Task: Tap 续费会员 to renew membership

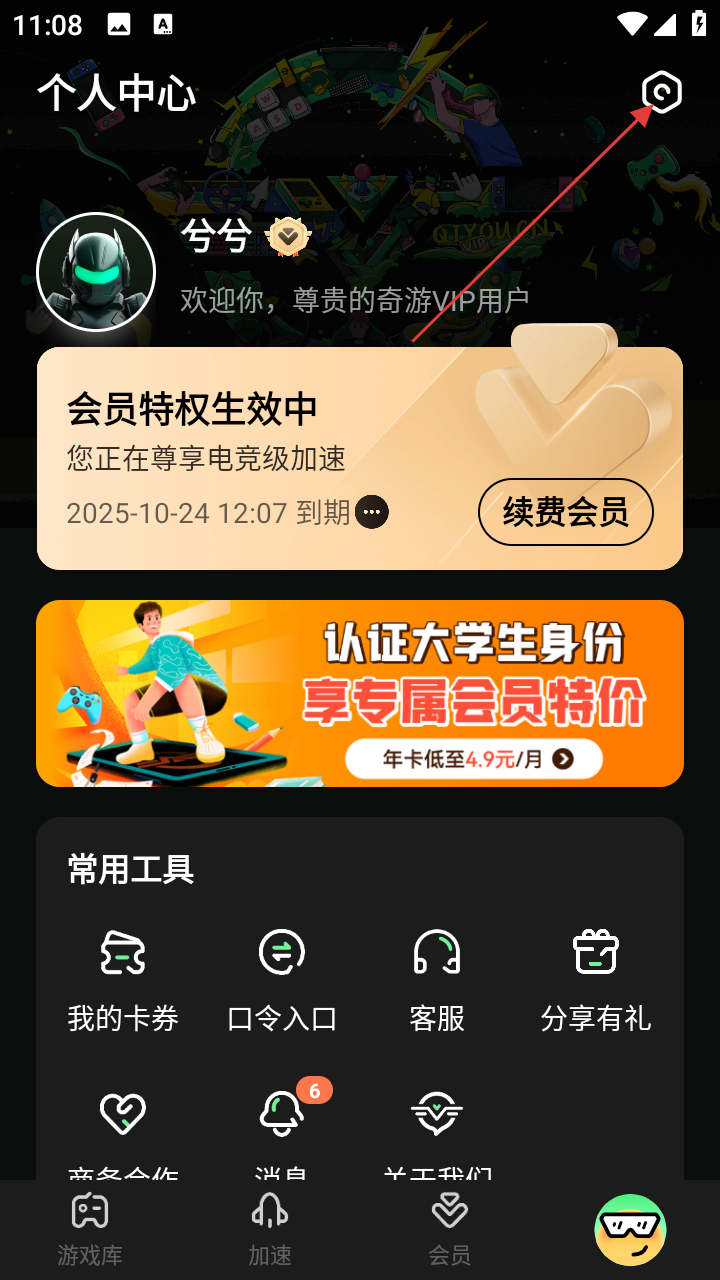Action: [x=565, y=512]
